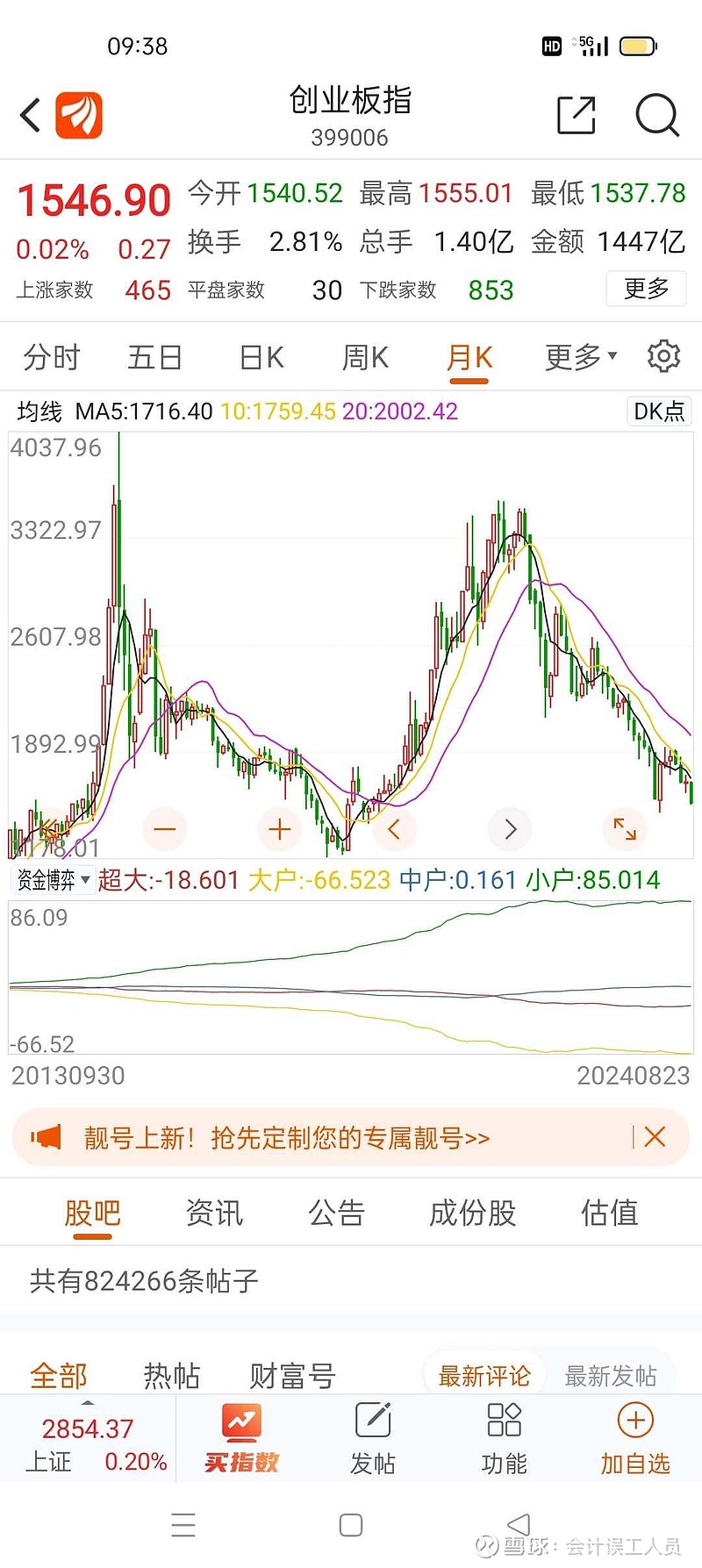Add index via 加自选
Viewport: 702px width, 1568px height.
(635, 1439)
